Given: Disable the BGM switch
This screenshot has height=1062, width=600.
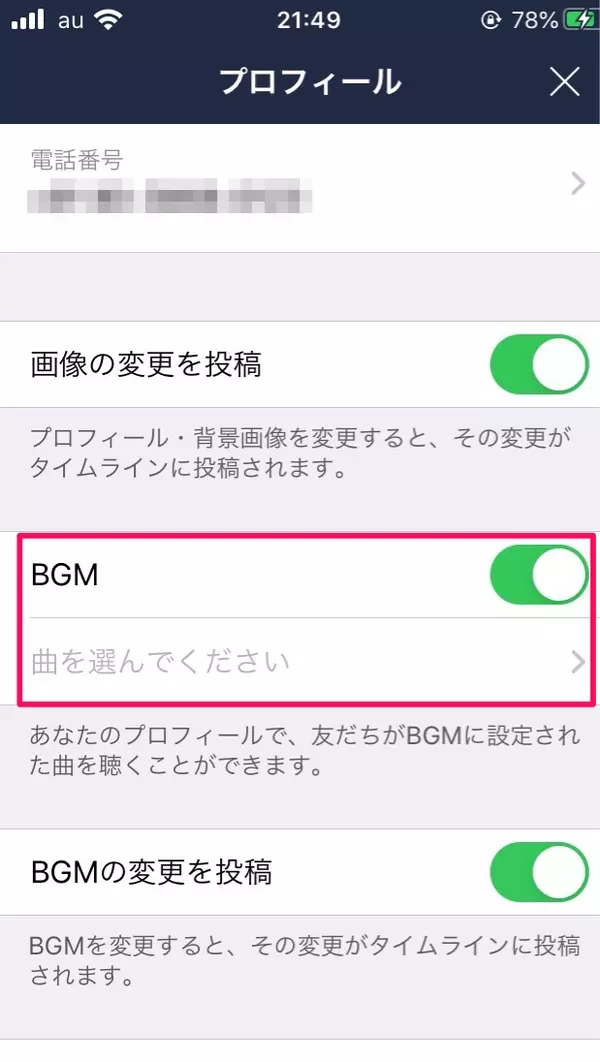Looking at the screenshot, I should [x=538, y=575].
